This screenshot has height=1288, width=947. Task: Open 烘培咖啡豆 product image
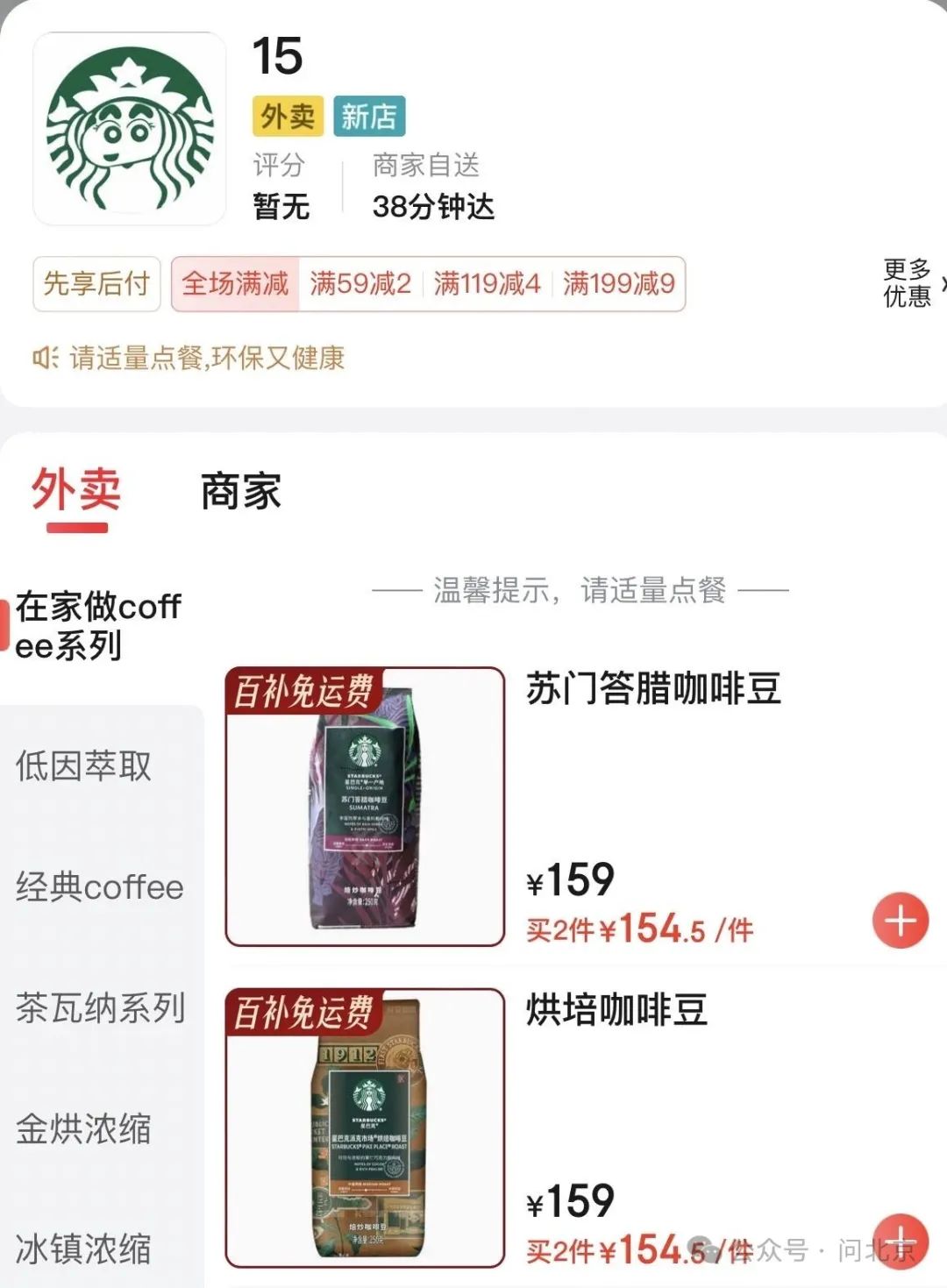(x=365, y=1128)
